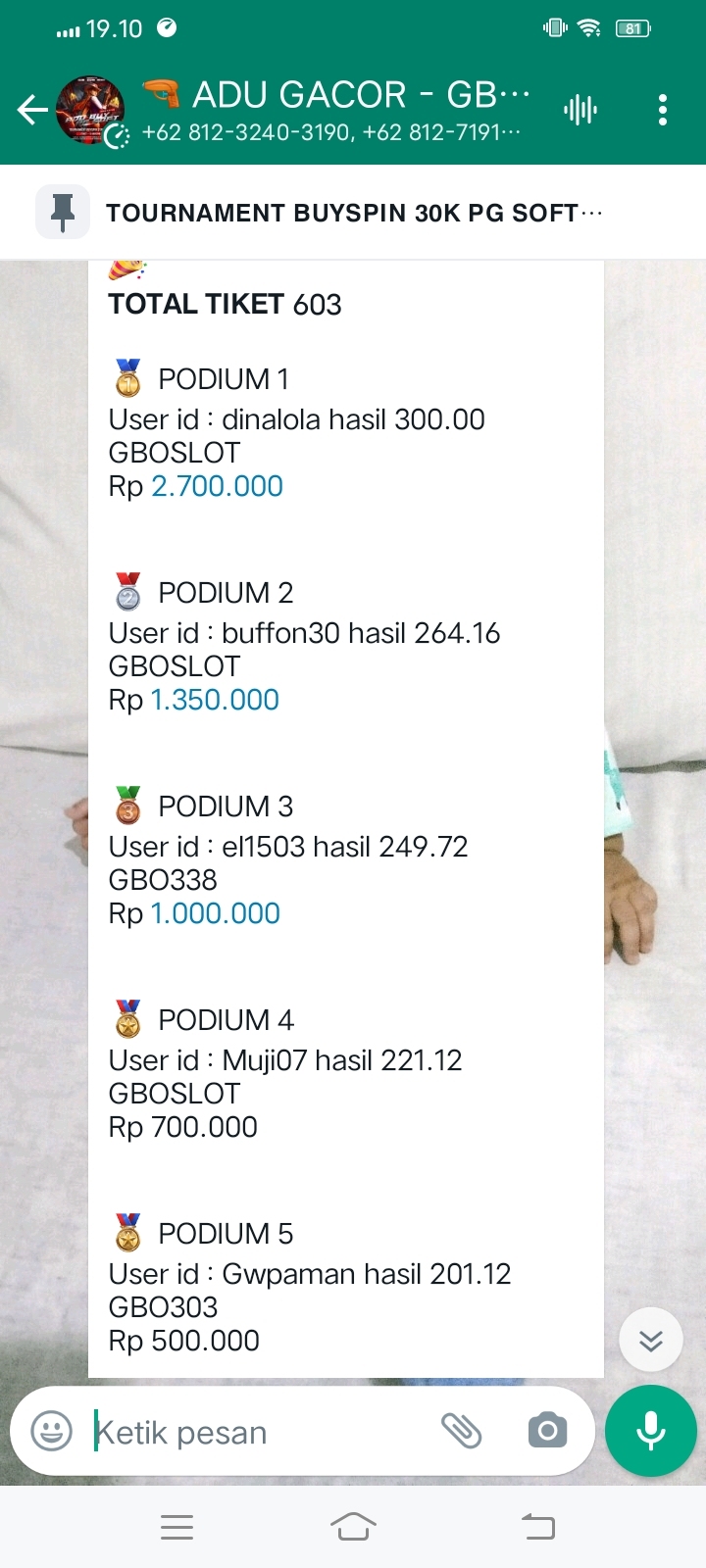Open the camera from the chat
Viewport: 706px width, 1568px height.
(x=547, y=1432)
